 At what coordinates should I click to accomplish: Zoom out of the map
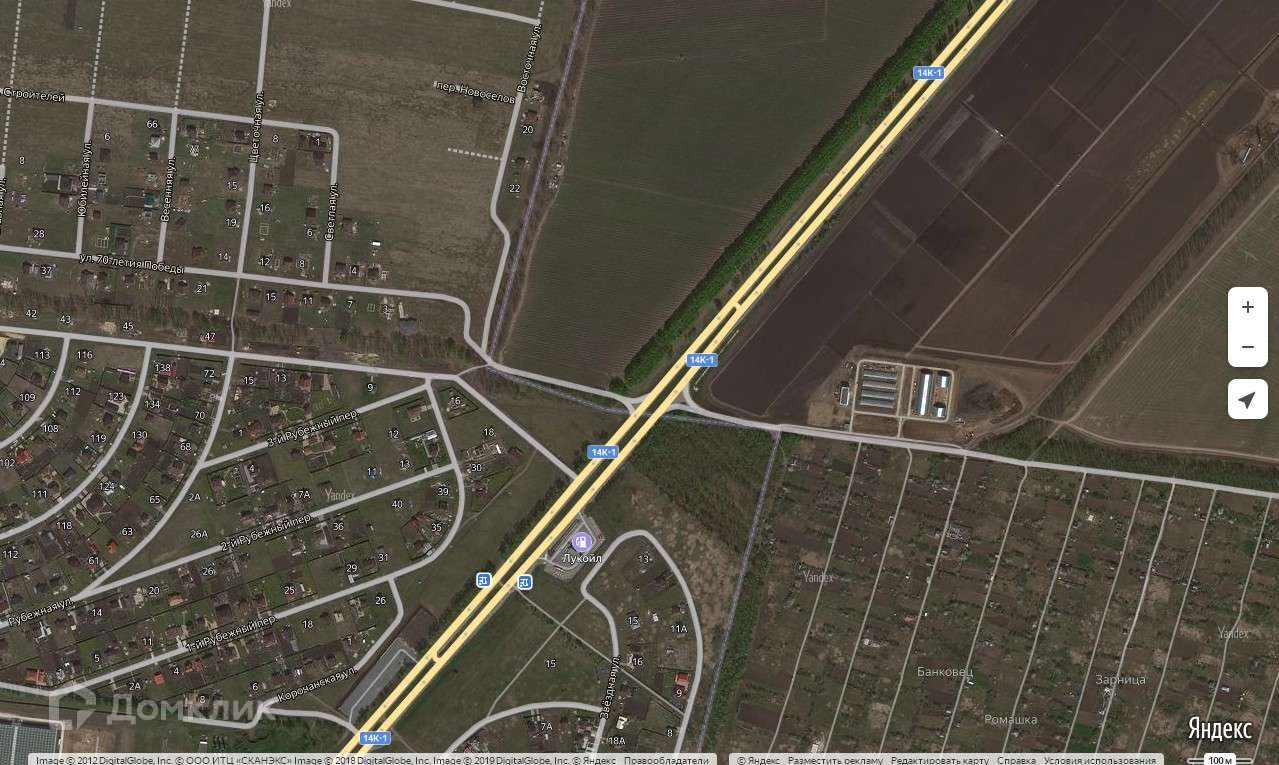click(x=1247, y=347)
